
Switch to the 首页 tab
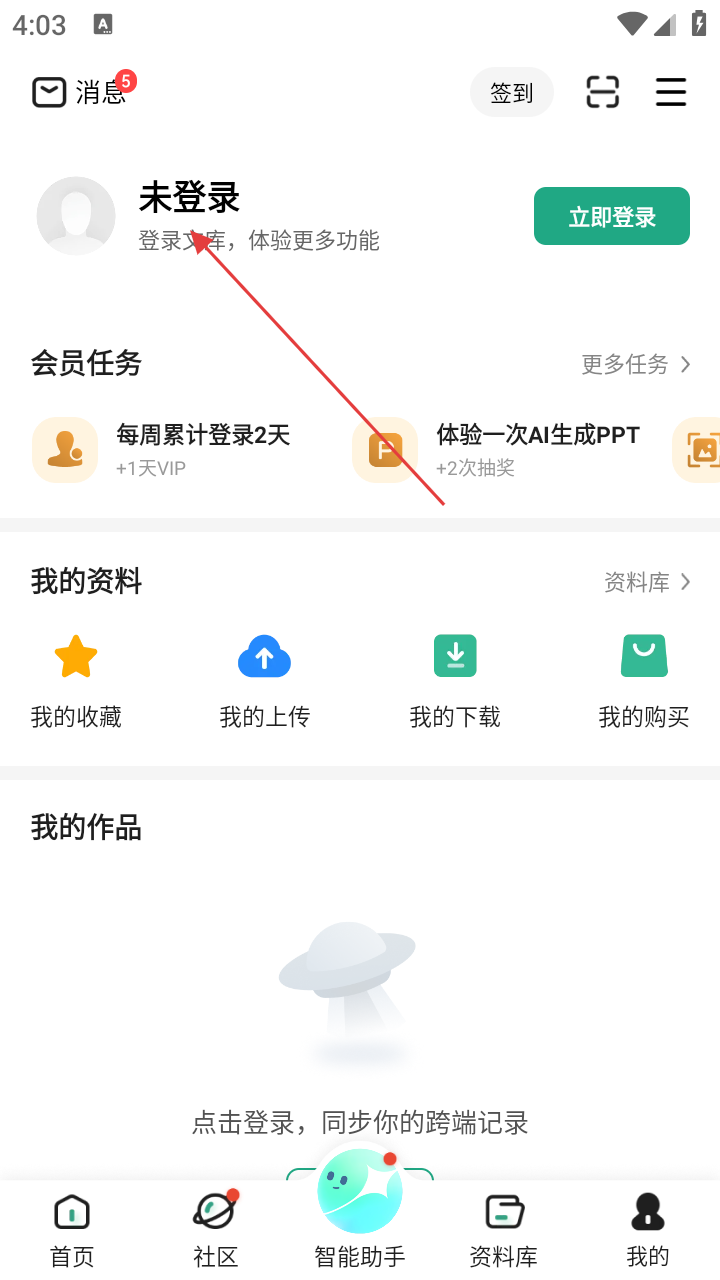(x=72, y=1230)
